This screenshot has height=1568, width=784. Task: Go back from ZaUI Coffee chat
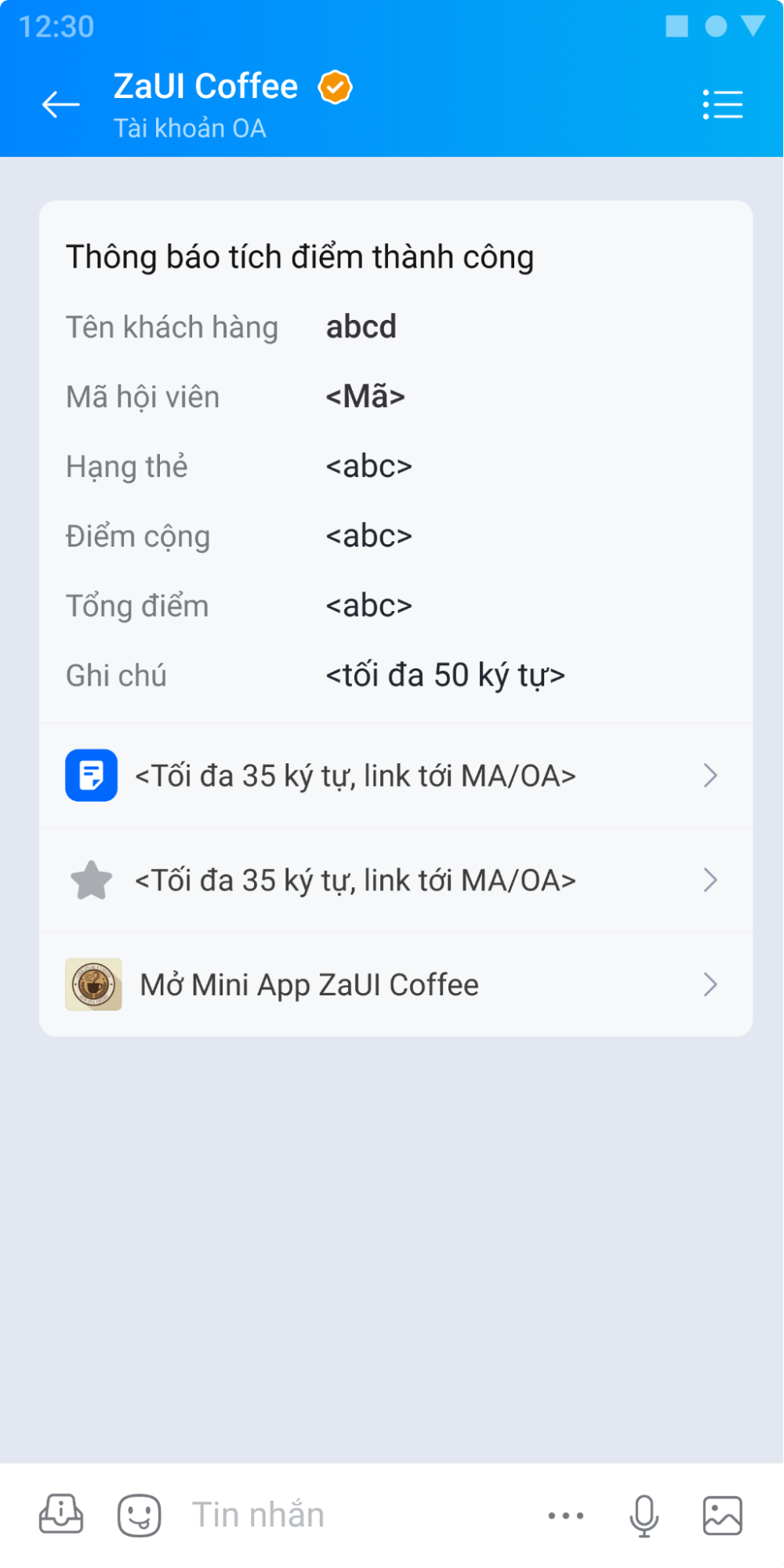click(60, 104)
